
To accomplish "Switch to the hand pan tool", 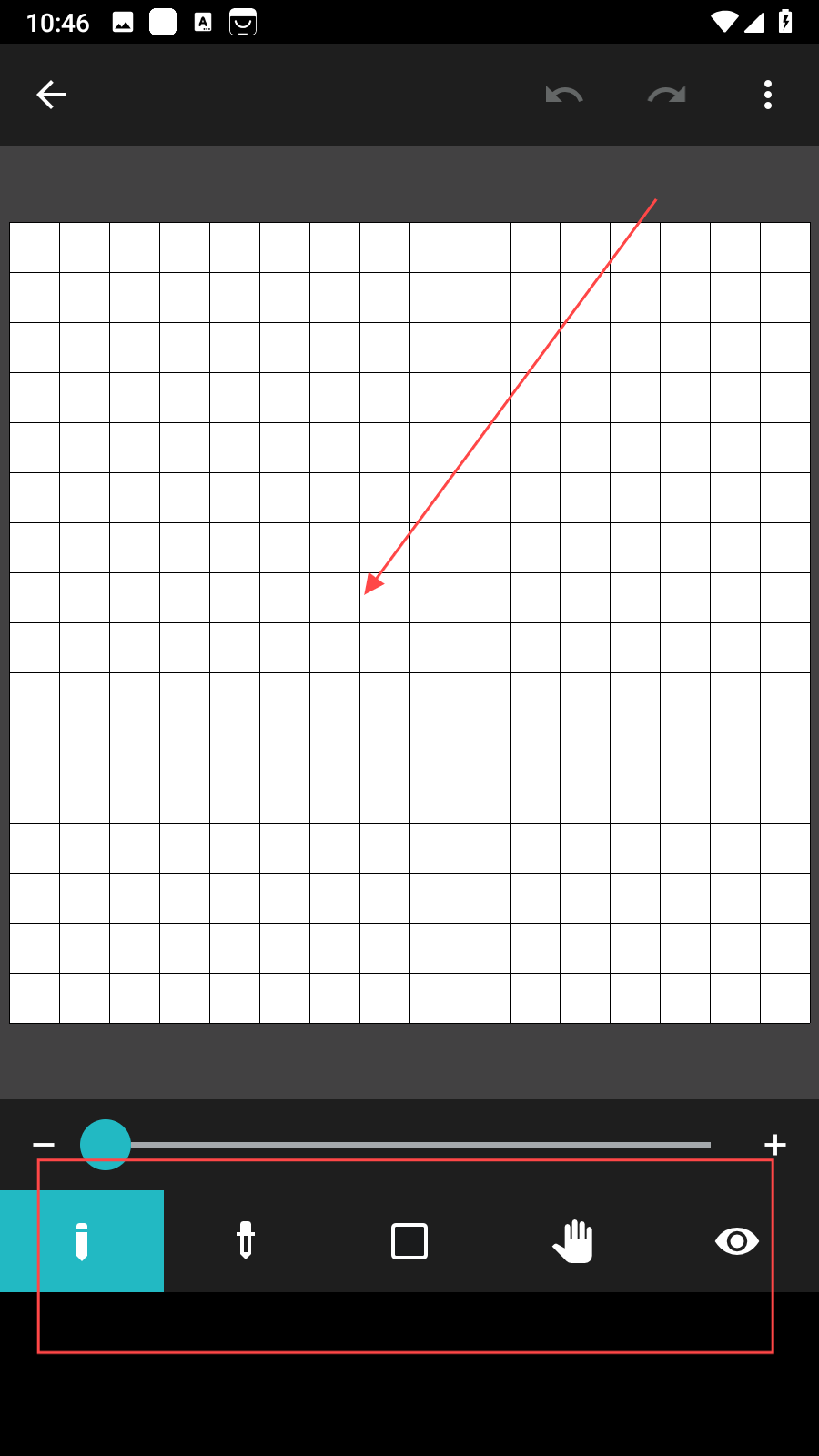I will click(573, 1241).
